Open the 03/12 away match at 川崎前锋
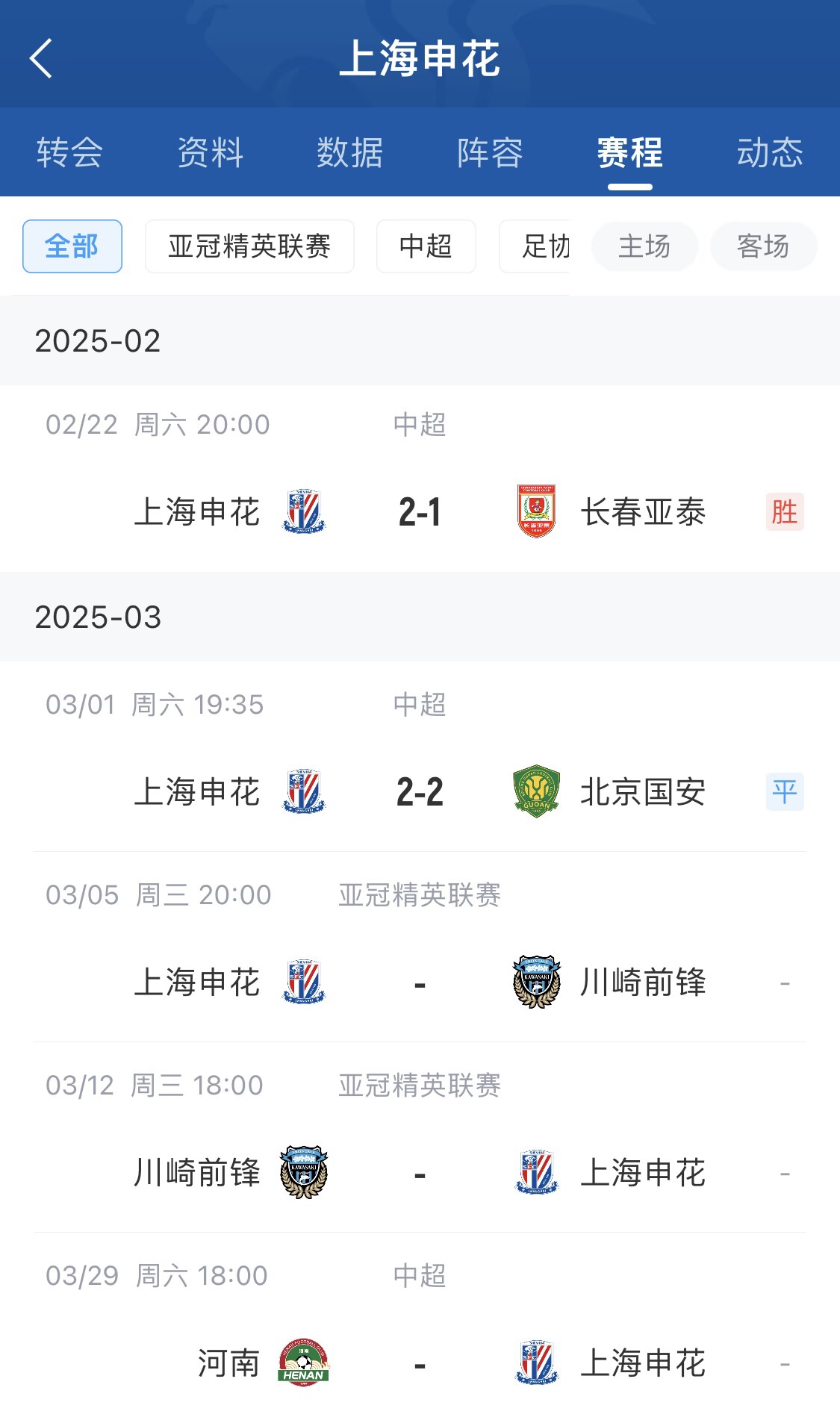The width and height of the screenshot is (840, 1423). [420, 1172]
